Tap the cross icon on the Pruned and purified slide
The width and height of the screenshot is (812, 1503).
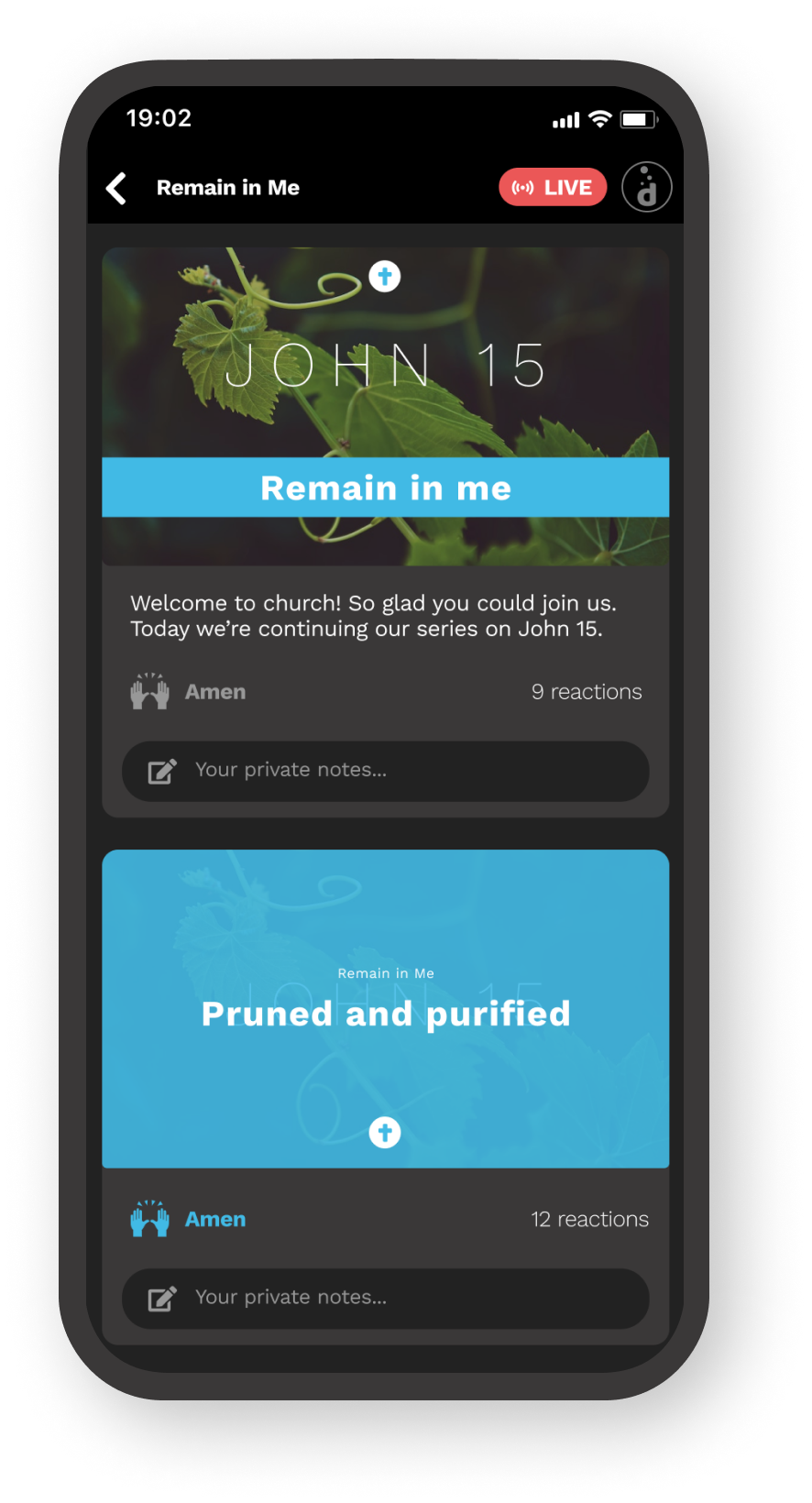[x=385, y=1132]
